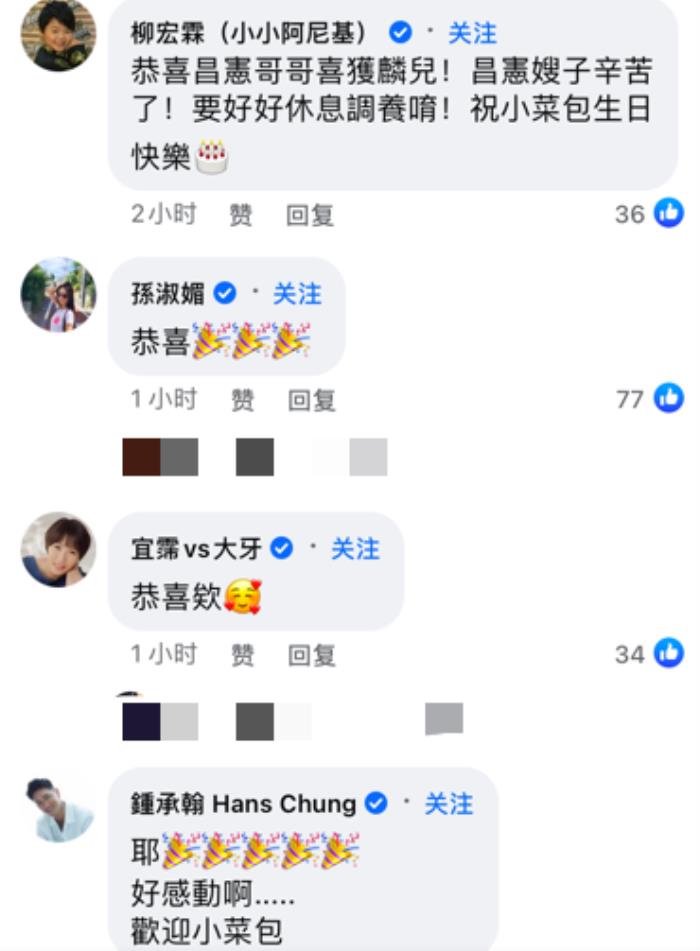Open 鍾承翰 Hans Chung's profile picture
Viewport: 700px width, 951px height.
tap(58, 809)
